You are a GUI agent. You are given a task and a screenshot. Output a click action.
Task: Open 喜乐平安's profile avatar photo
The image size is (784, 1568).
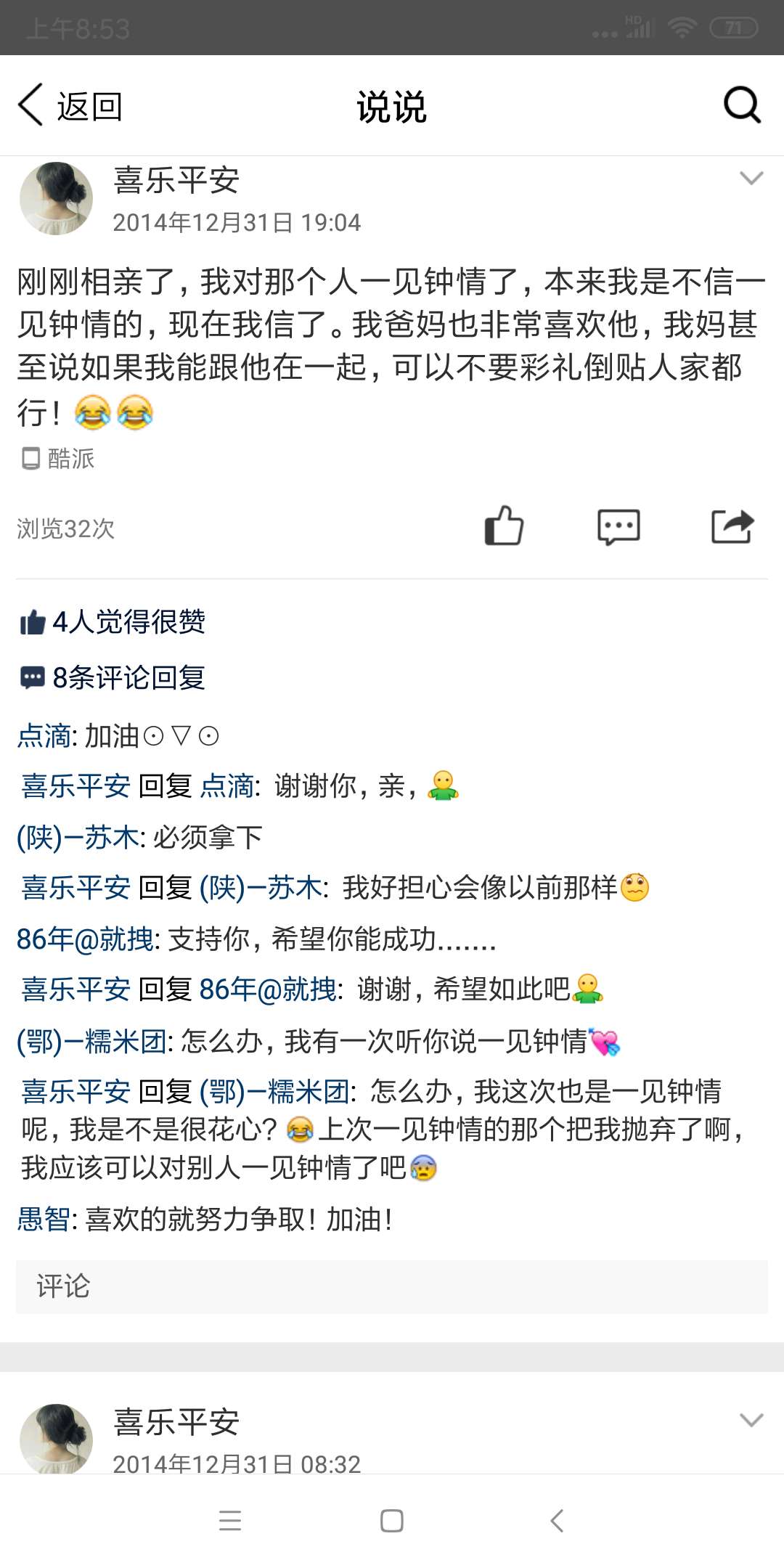tap(54, 197)
